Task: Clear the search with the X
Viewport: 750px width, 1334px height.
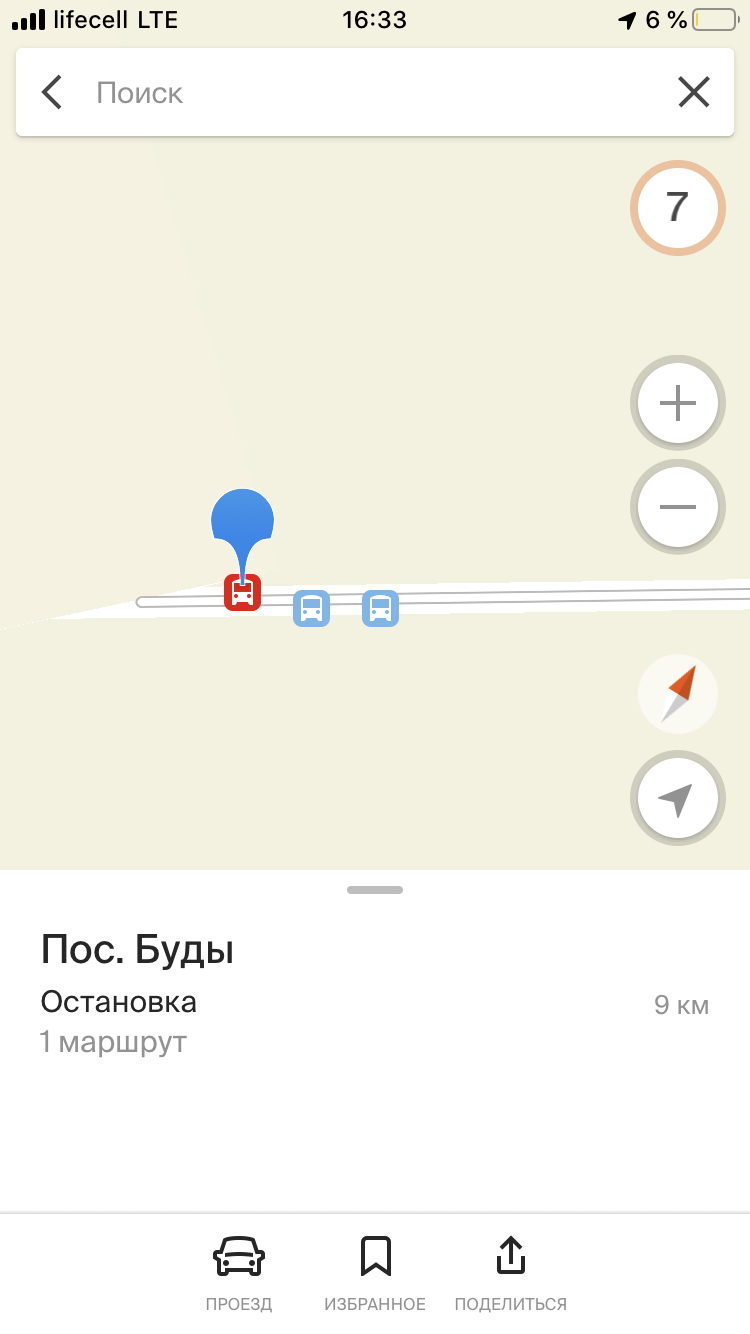Action: pos(693,93)
